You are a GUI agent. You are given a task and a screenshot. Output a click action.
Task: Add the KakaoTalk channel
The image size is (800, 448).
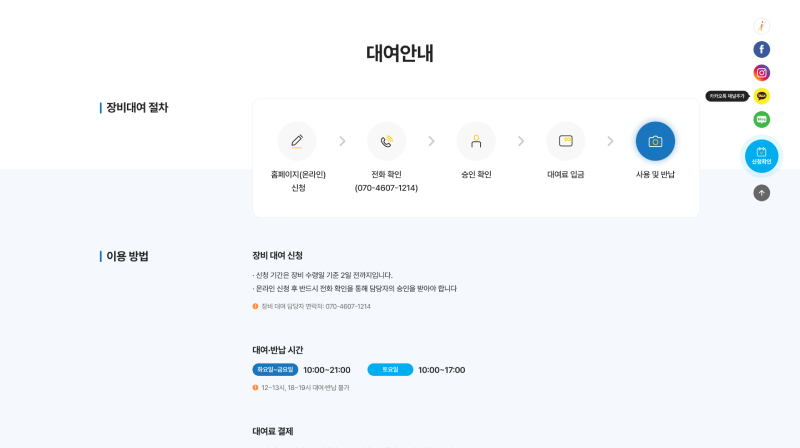click(762, 96)
